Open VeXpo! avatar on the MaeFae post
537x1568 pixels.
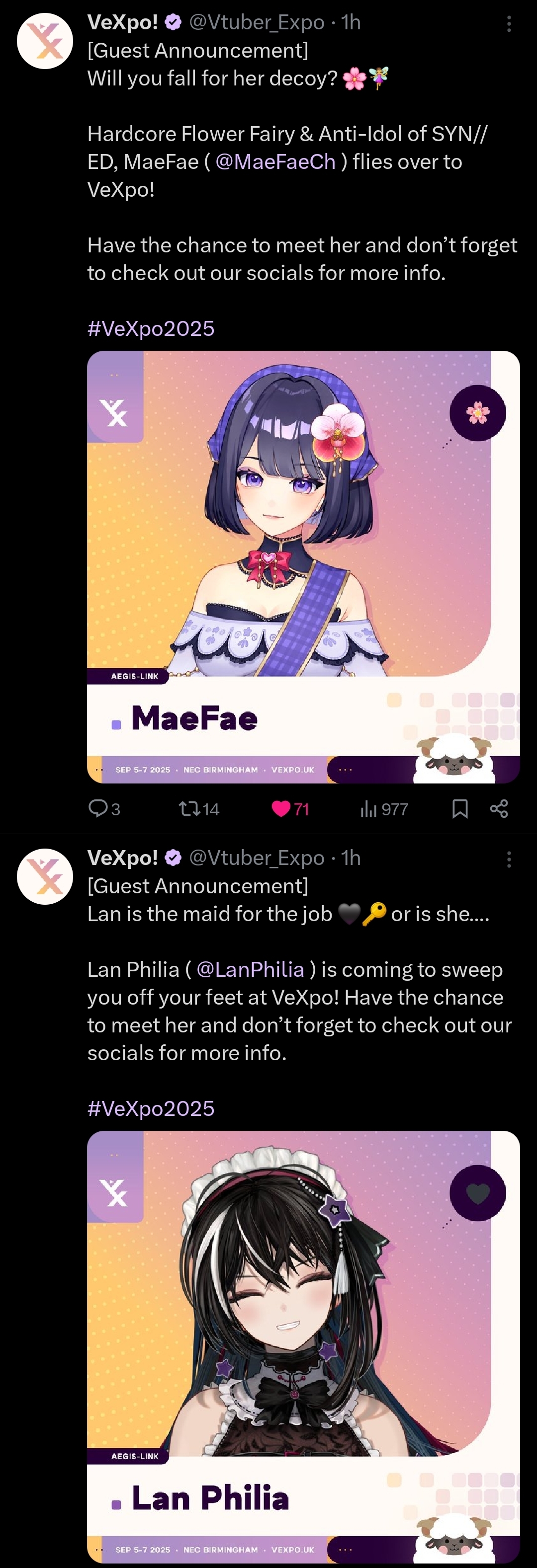[x=45, y=41]
